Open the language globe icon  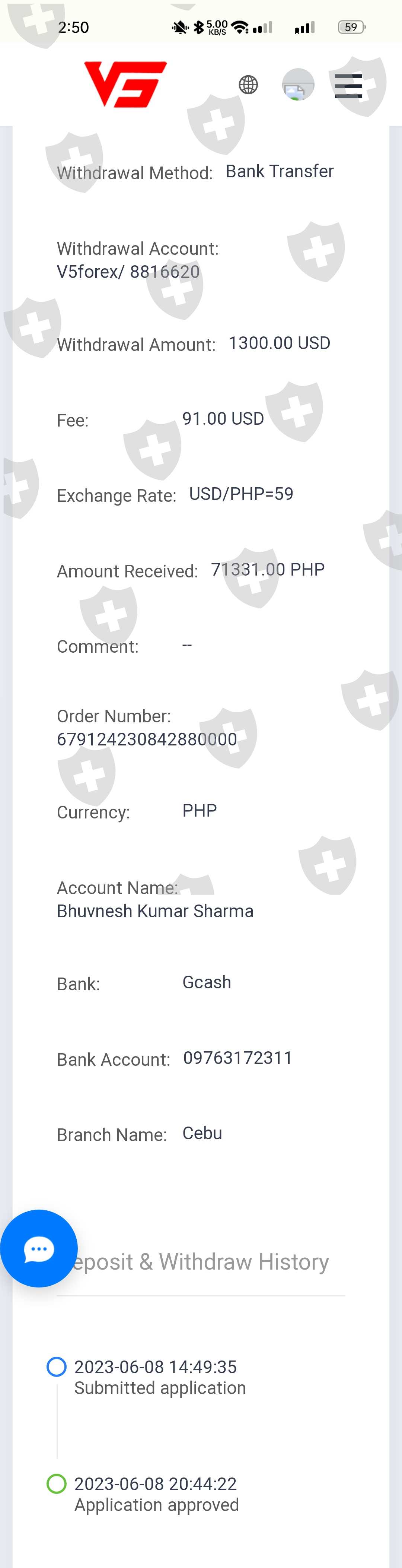(248, 85)
